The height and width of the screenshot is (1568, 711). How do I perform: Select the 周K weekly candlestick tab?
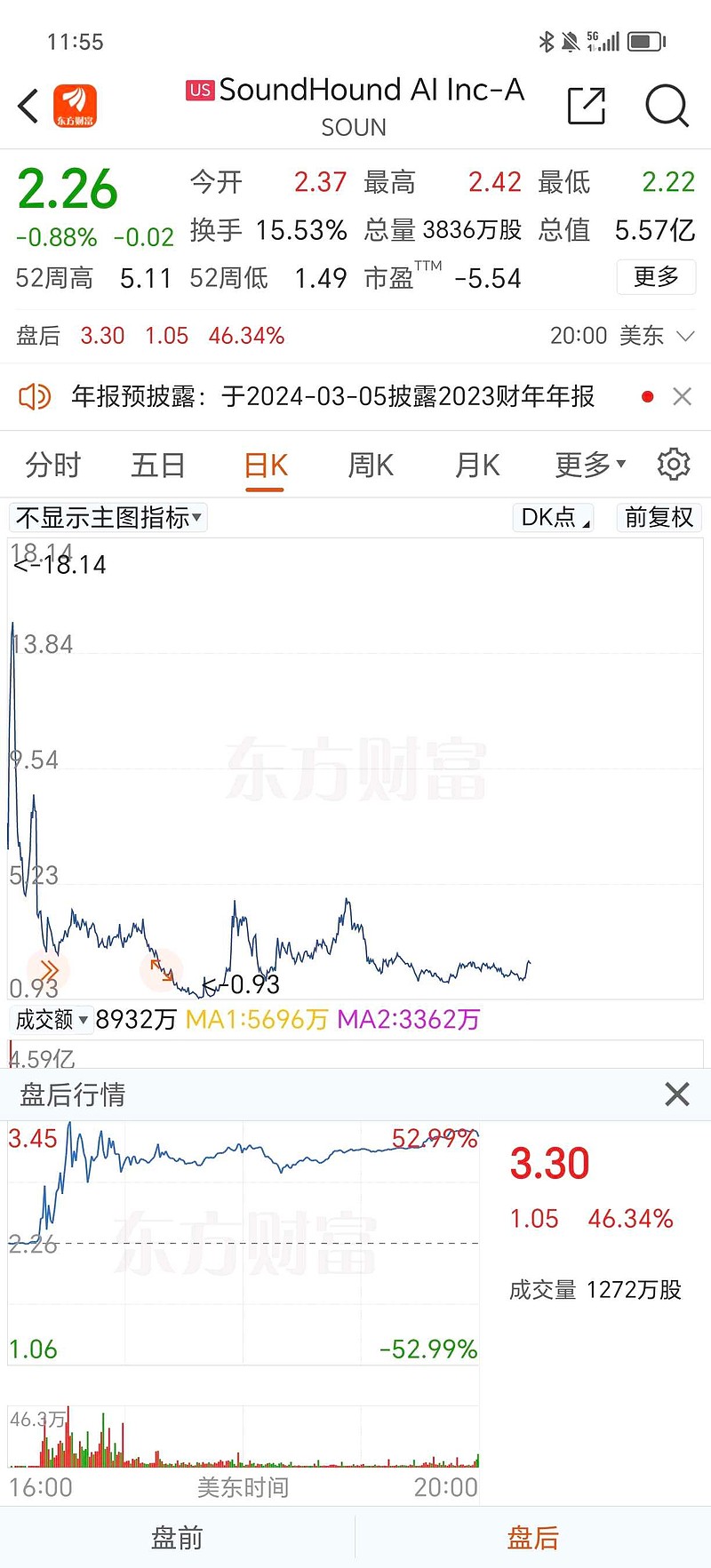(370, 464)
